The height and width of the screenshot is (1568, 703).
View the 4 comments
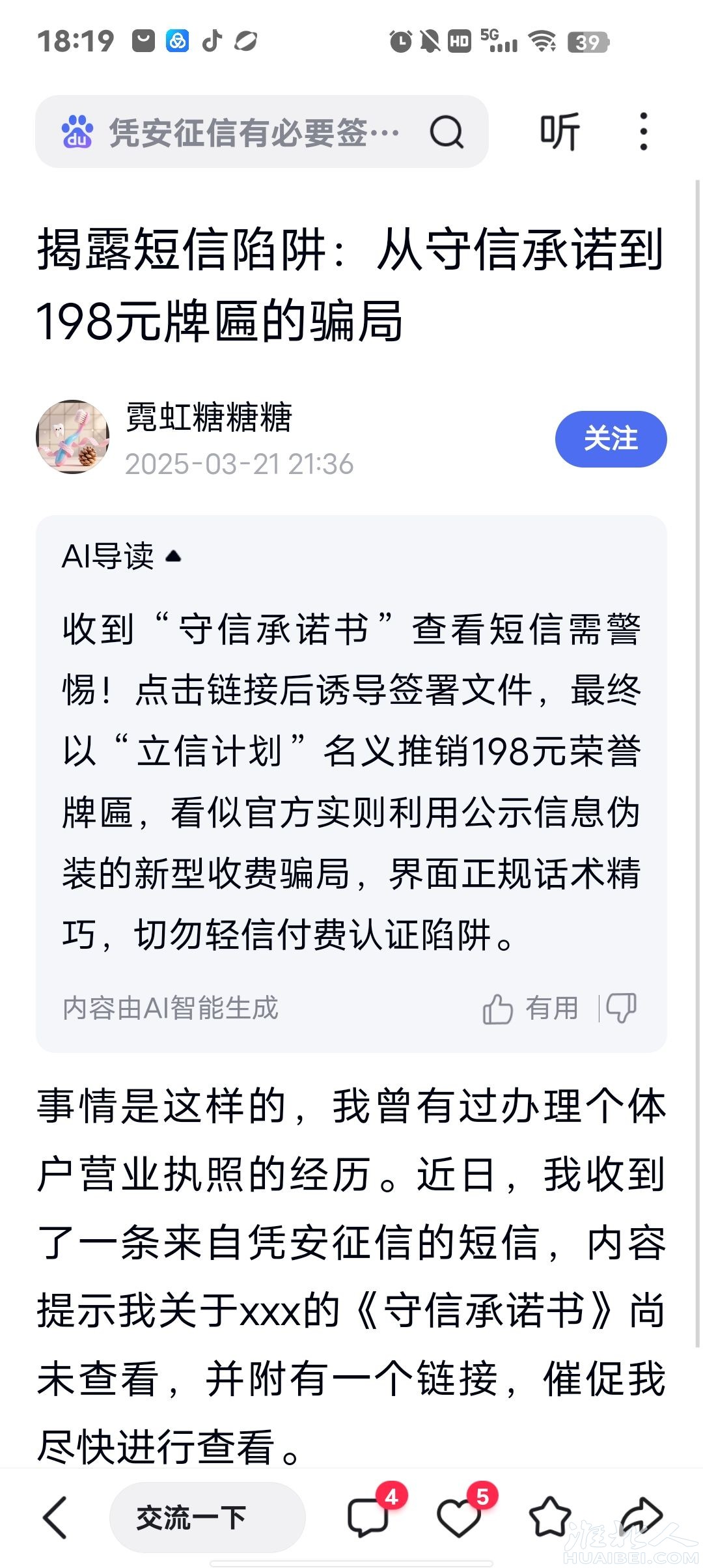pos(369,1517)
